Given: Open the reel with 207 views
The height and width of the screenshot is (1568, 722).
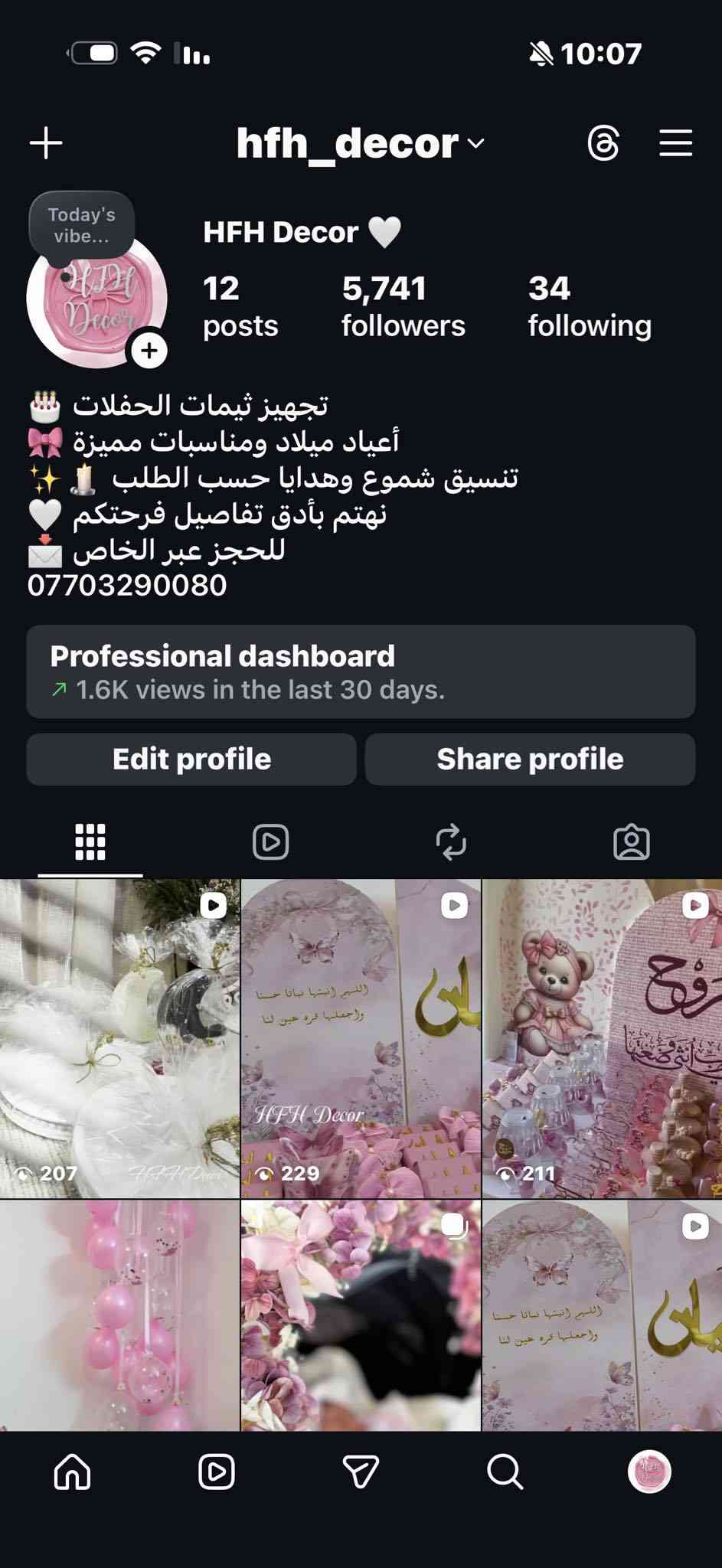Looking at the screenshot, I should click(119, 1038).
